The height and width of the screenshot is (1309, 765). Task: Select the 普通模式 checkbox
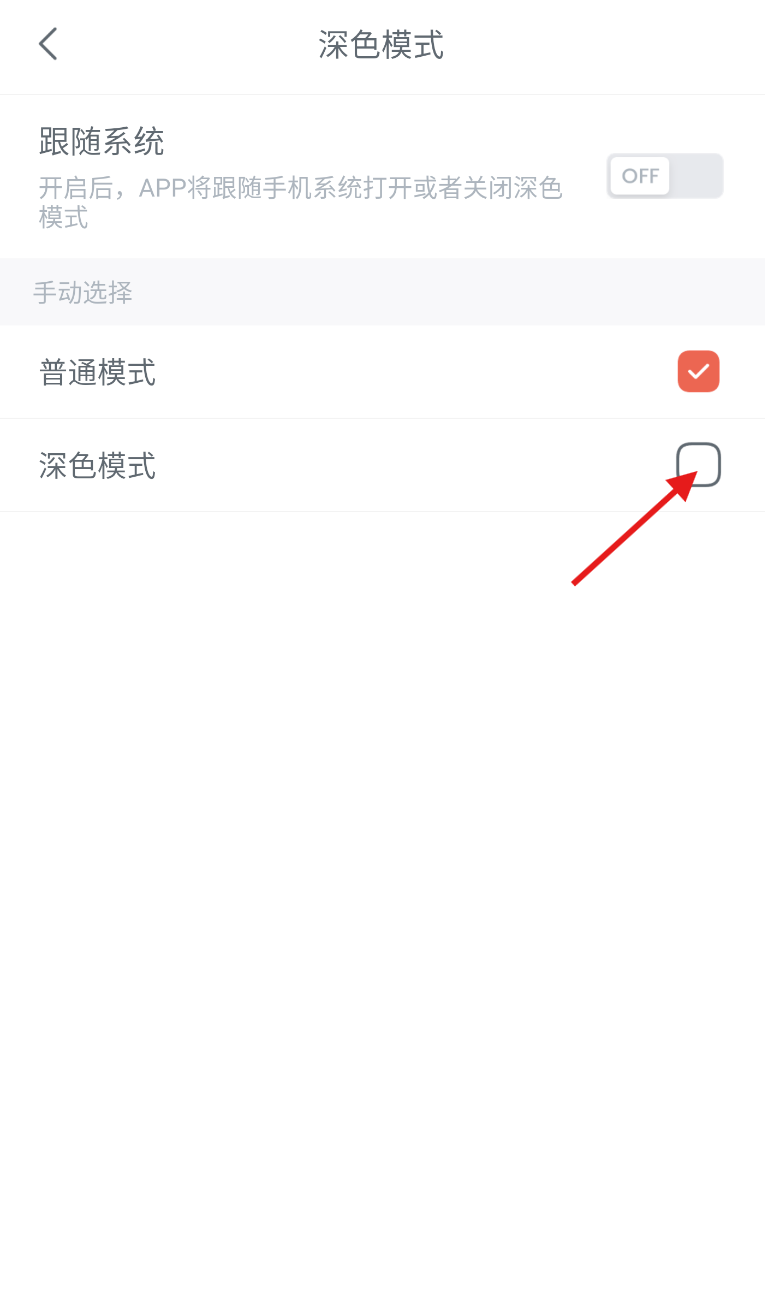[698, 371]
